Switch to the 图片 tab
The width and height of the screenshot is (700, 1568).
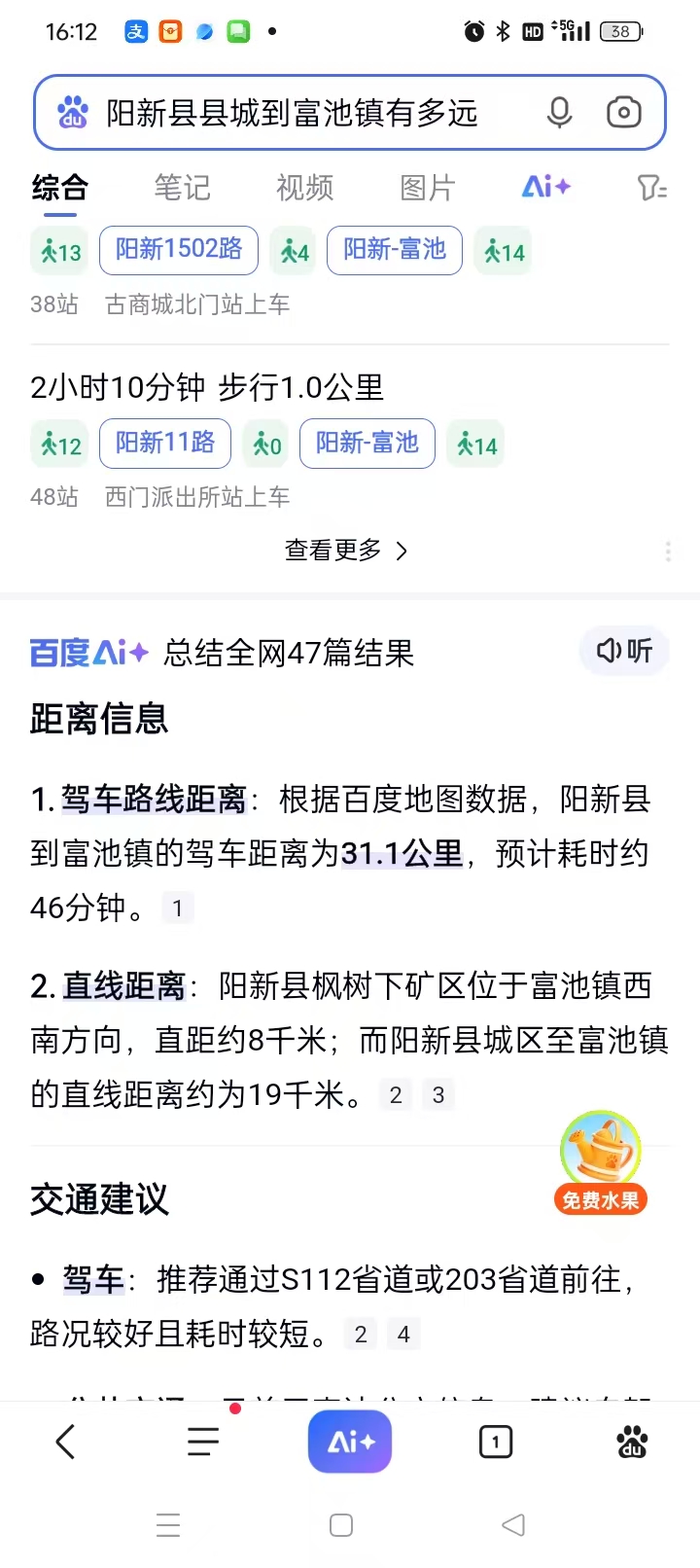427,187
